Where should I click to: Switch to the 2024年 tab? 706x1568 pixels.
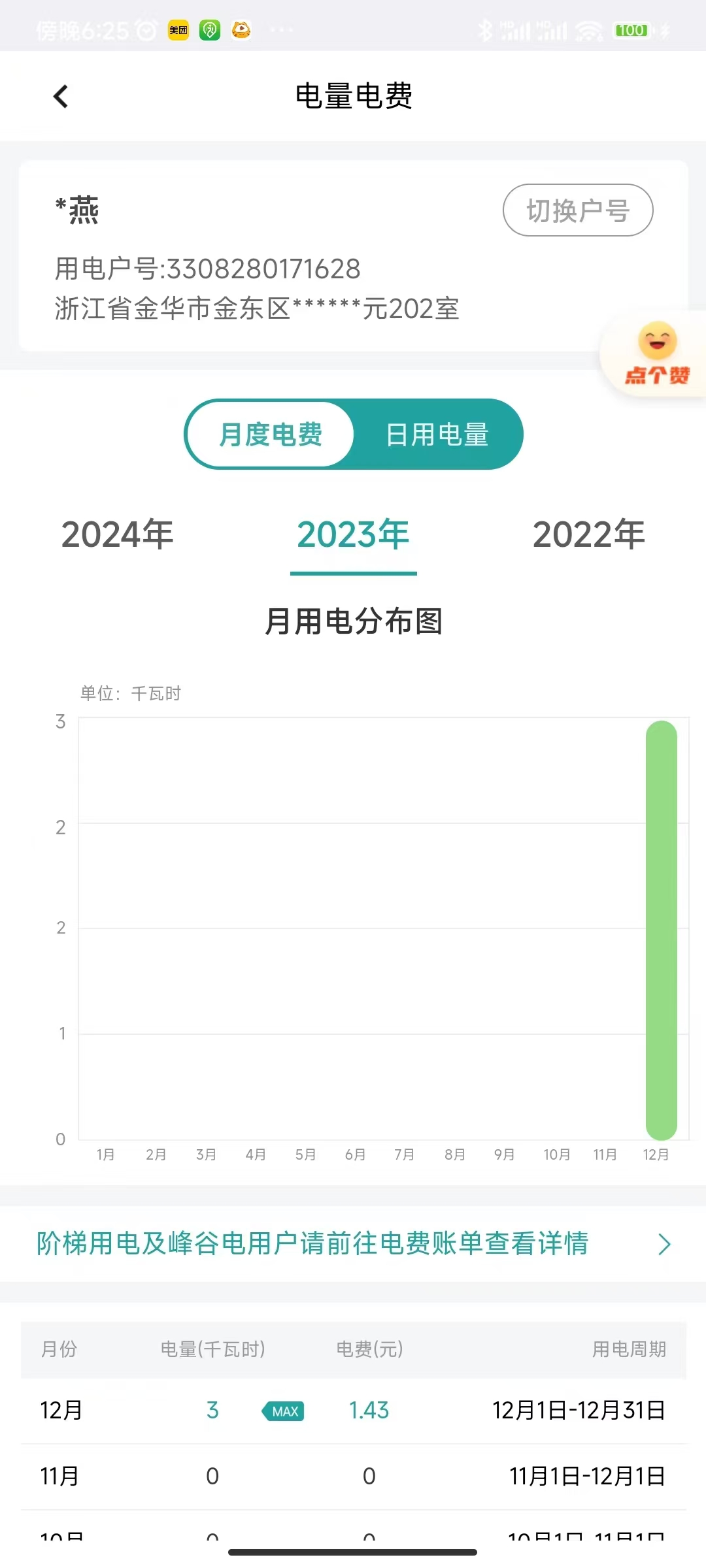[x=118, y=534]
